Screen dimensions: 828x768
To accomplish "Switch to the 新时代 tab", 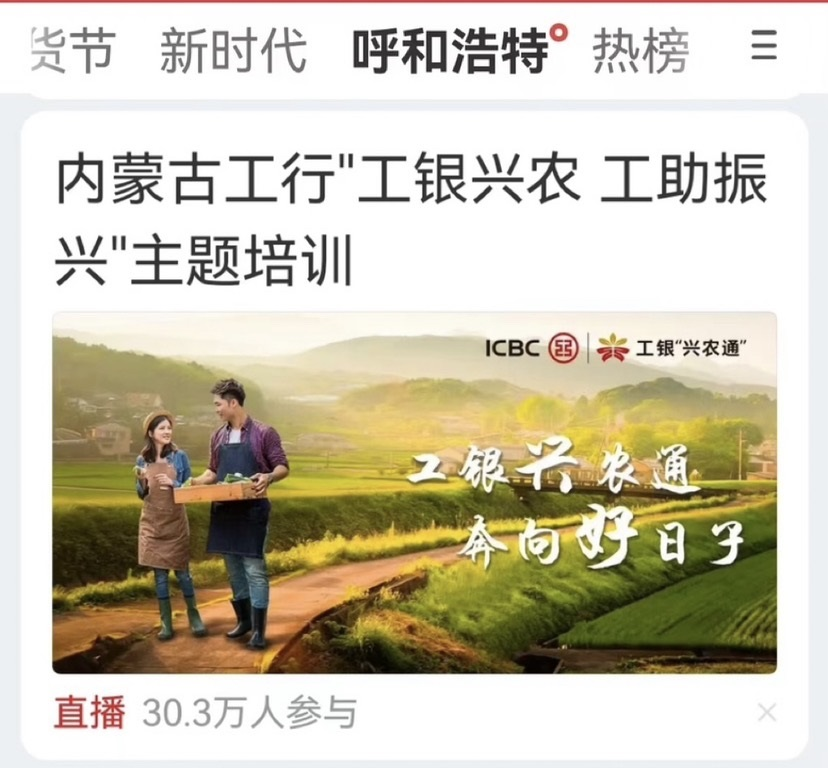I will 232,51.
